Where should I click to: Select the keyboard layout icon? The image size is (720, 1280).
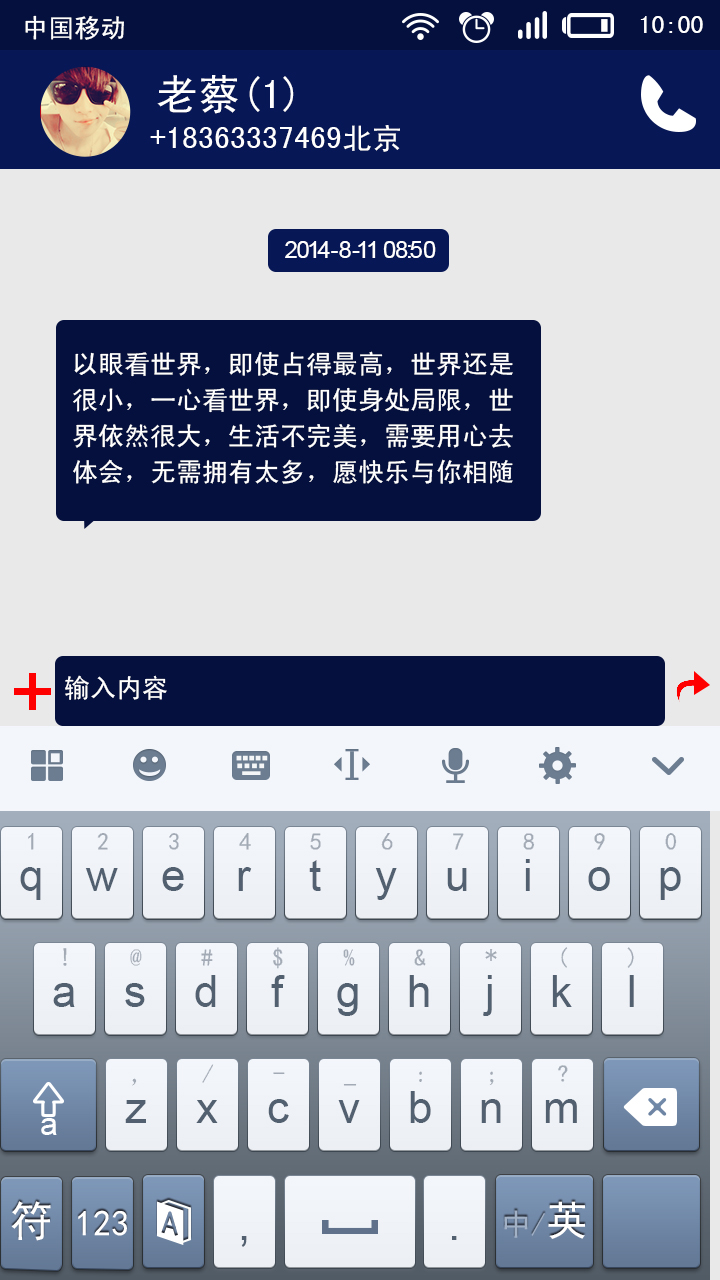(250, 765)
